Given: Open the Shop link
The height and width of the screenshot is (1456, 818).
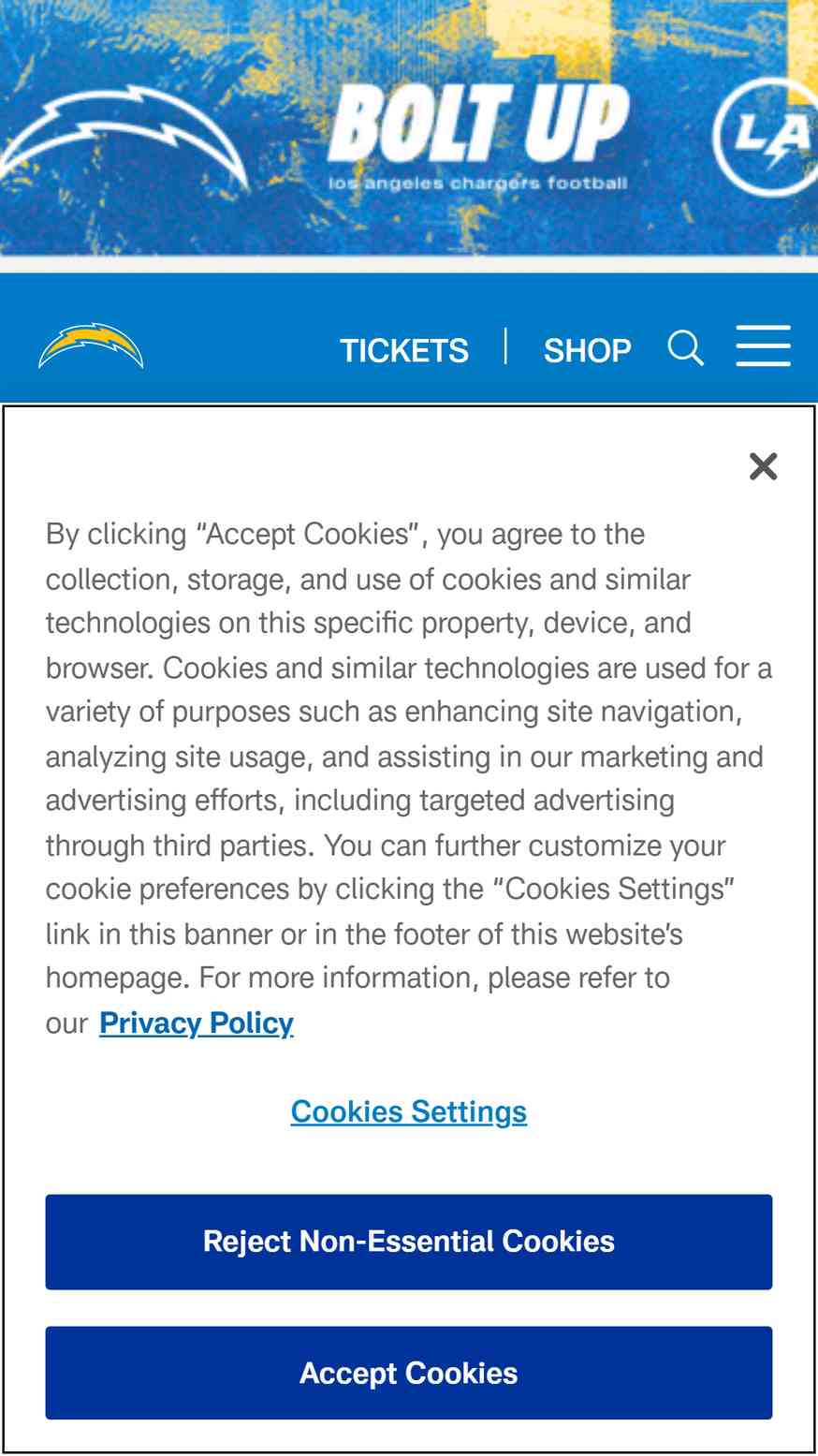Looking at the screenshot, I should (587, 350).
